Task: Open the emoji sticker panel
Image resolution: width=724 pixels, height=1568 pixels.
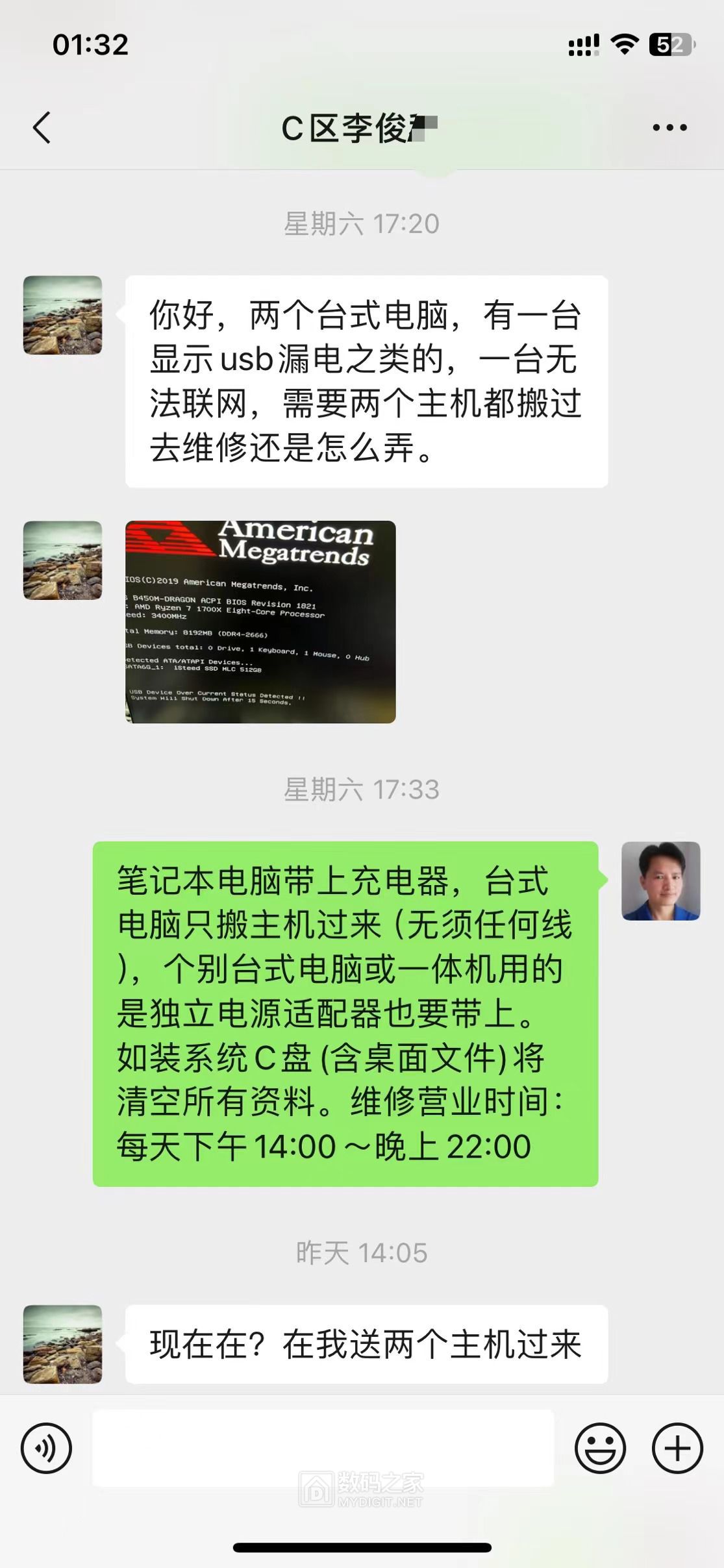Action: point(600,1448)
